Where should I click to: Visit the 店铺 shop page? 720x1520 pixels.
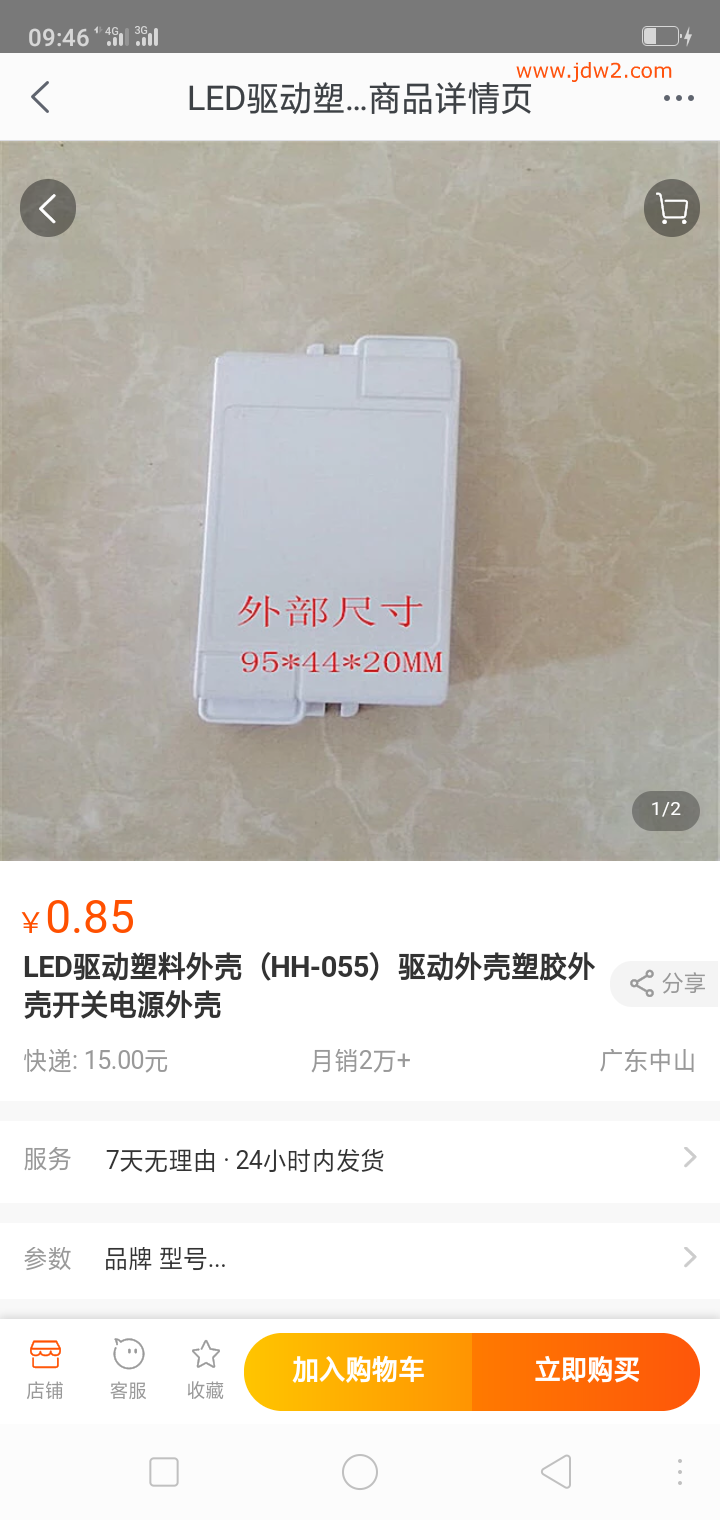point(45,1370)
